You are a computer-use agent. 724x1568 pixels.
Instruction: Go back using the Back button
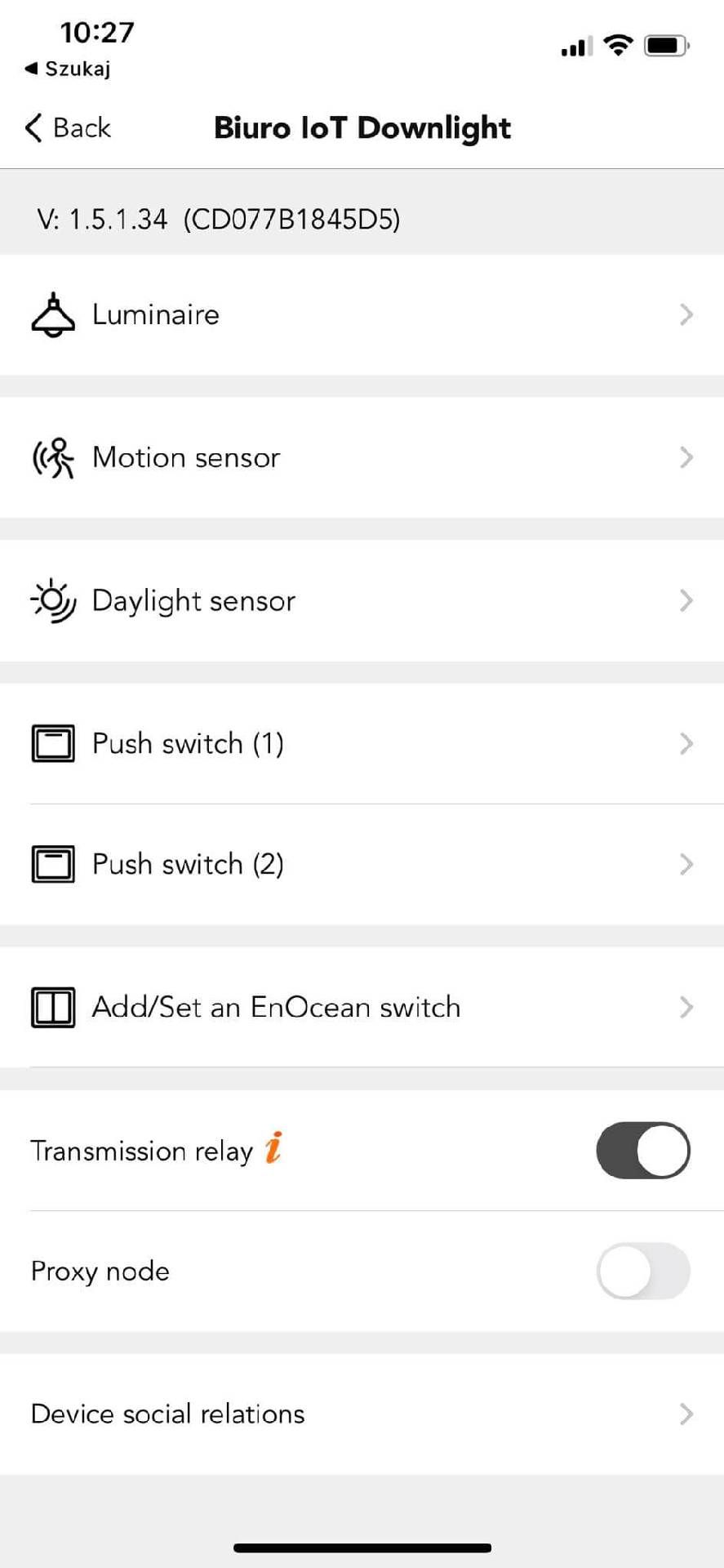pos(69,128)
